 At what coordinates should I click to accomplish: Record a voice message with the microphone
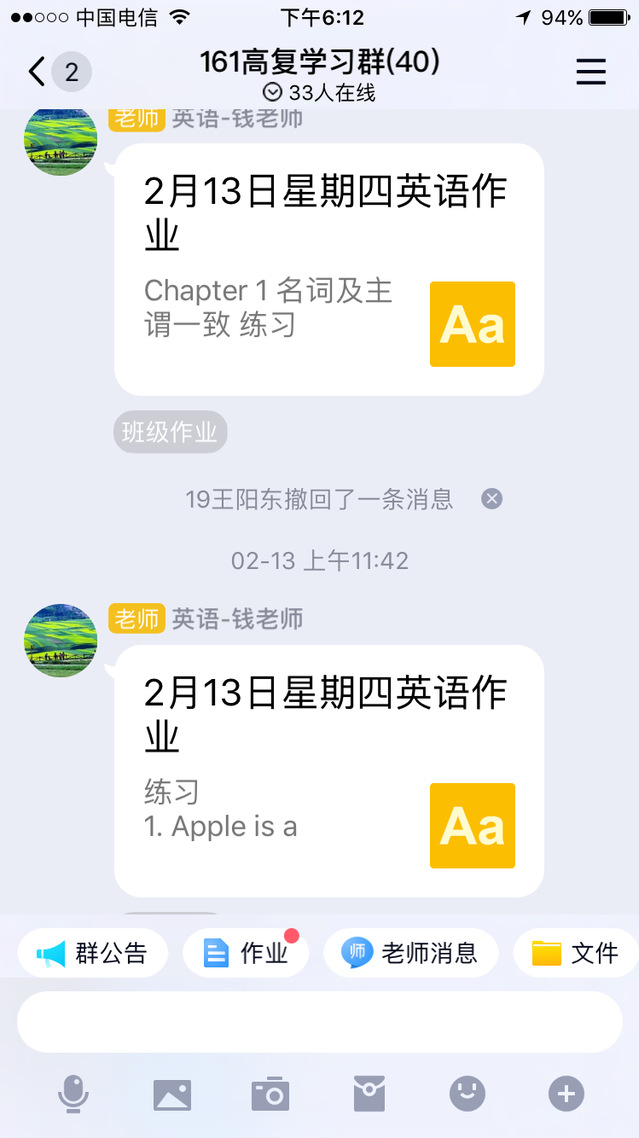[x=73, y=1094]
